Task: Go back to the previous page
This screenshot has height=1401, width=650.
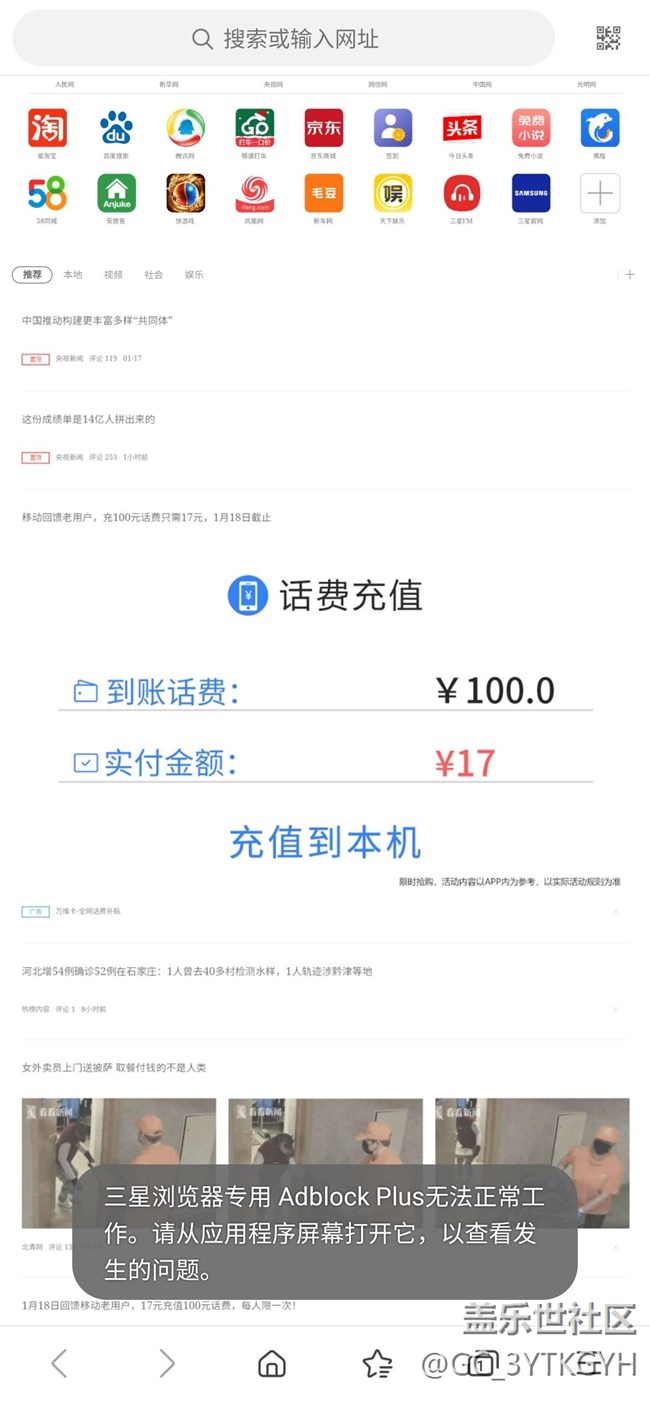Action: pos(59,1363)
